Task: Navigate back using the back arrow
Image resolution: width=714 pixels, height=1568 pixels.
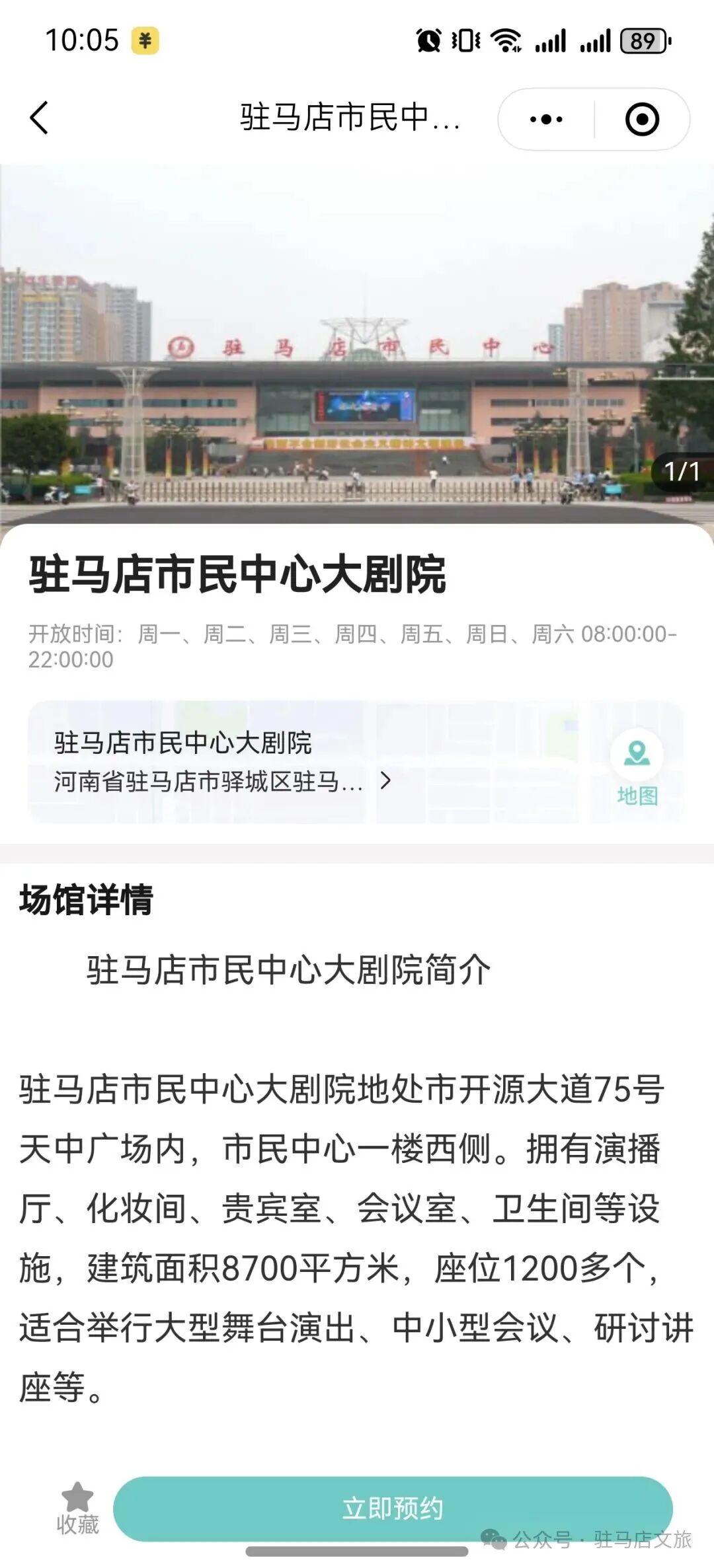Action: 39,116
